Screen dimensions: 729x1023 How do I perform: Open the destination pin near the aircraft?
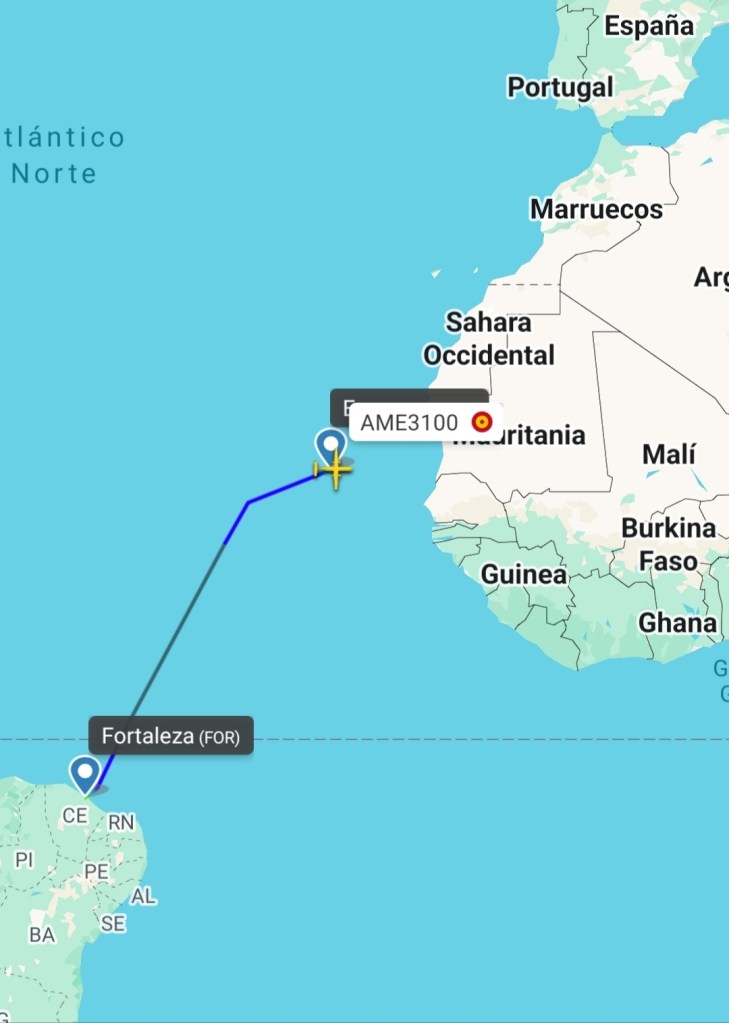[328, 443]
